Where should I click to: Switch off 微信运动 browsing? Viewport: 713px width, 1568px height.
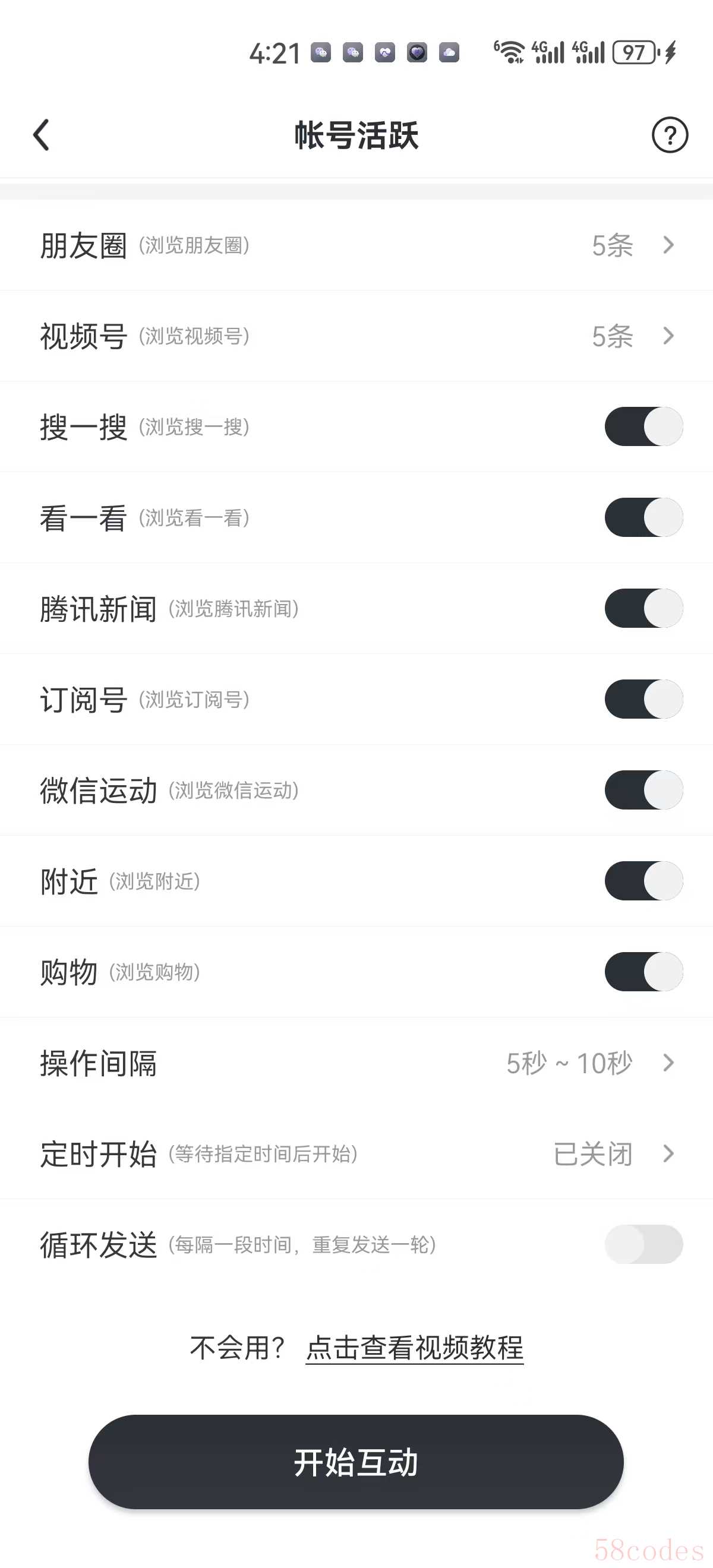pyautogui.click(x=643, y=789)
